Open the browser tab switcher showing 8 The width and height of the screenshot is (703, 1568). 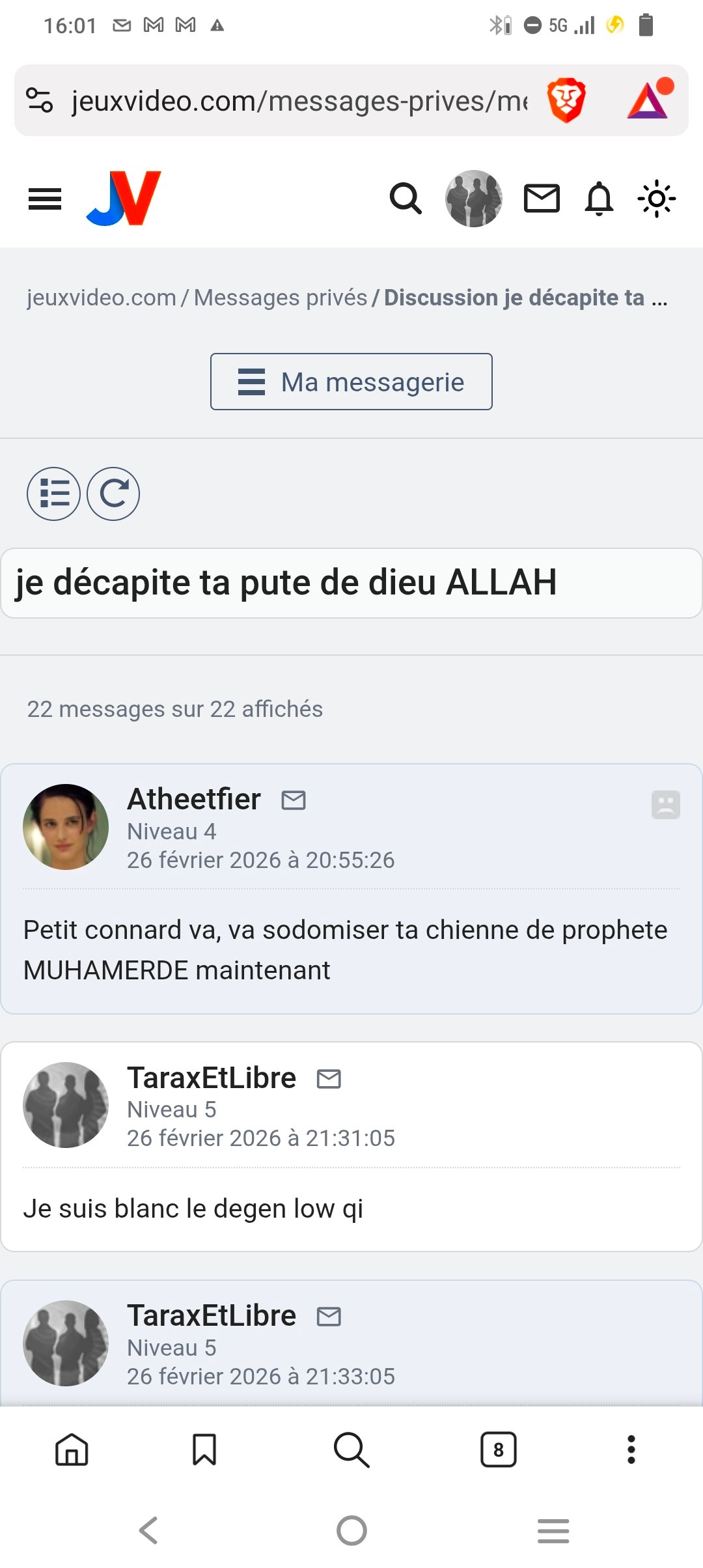coord(498,1449)
